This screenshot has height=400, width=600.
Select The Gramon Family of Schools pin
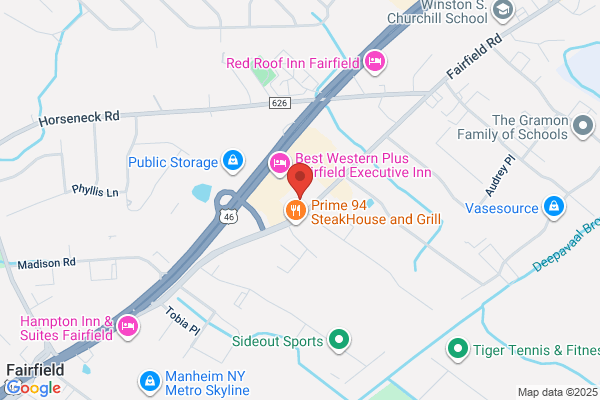(583, 126)
